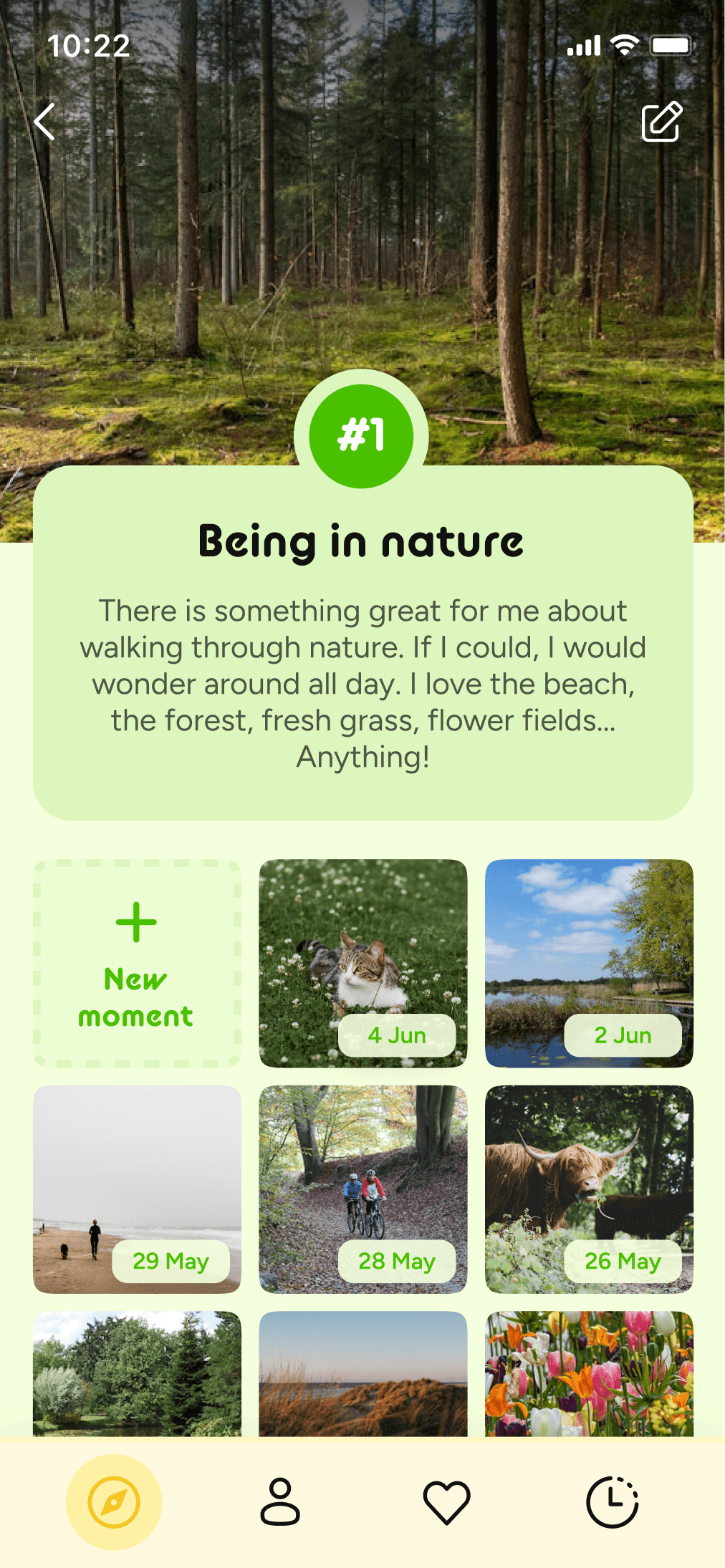This screenshot has width=725, height=1568.
Task: Edit this entry with the pencil icon
Action: point(661,122)
